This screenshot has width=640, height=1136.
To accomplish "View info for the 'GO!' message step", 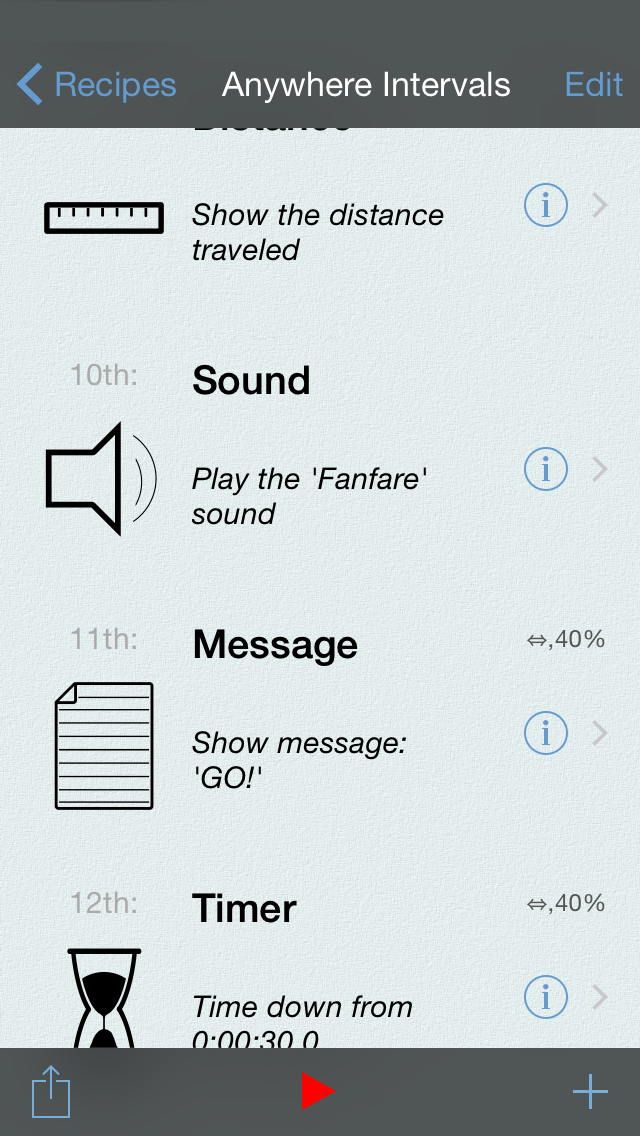I will point(545,733).
